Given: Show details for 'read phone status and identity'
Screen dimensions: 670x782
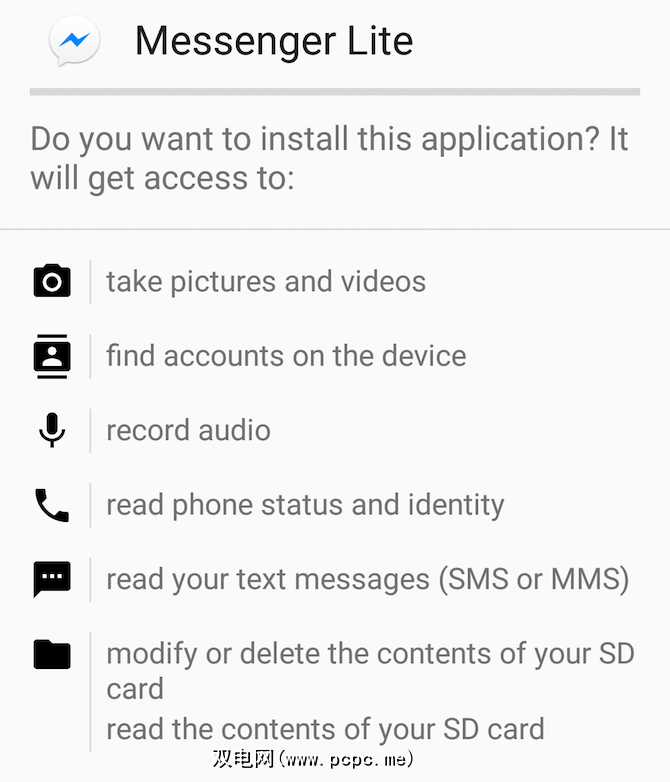Looking at the screenshot, I should point(305,505).
